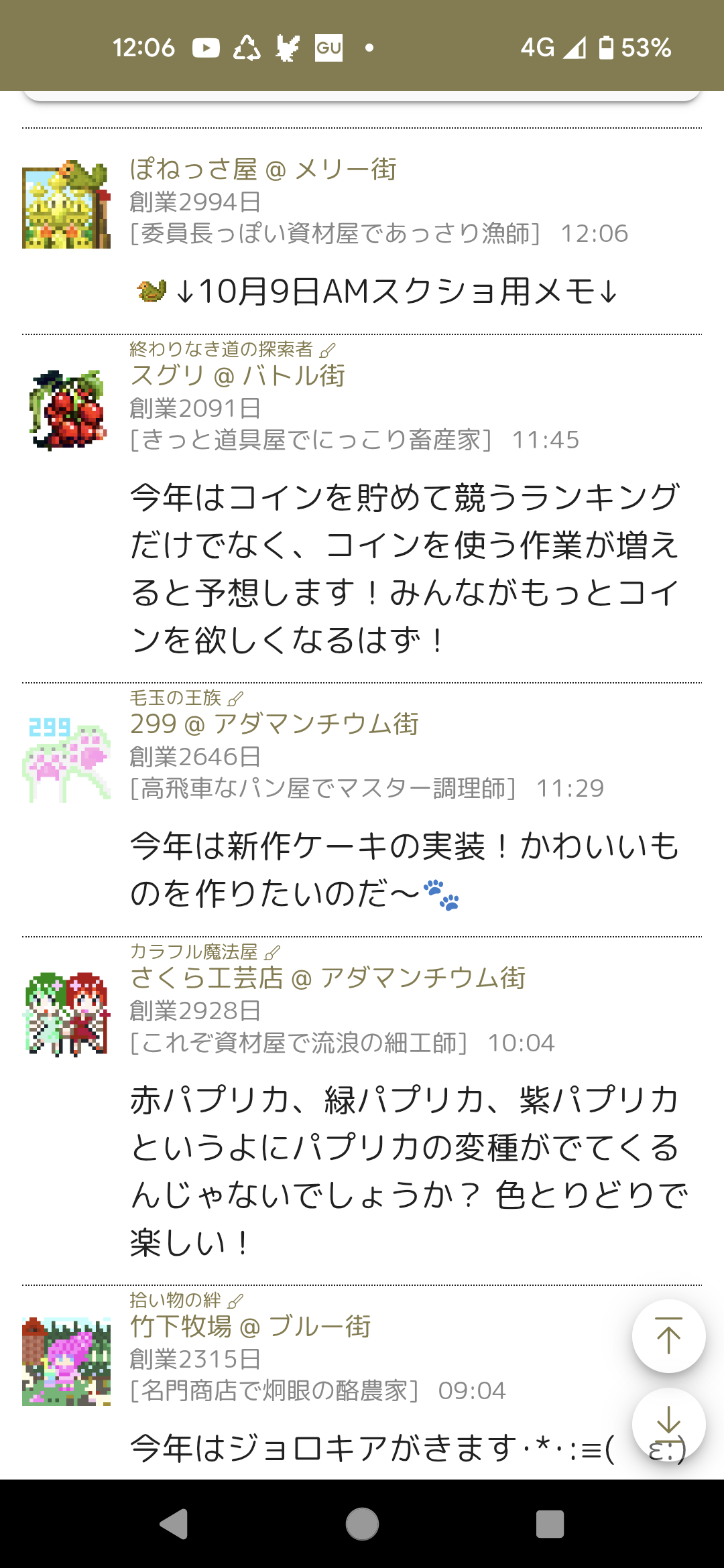Tap the scroll-to-top arrow button
724x1568 pixels.
(x=668, y=1336)
